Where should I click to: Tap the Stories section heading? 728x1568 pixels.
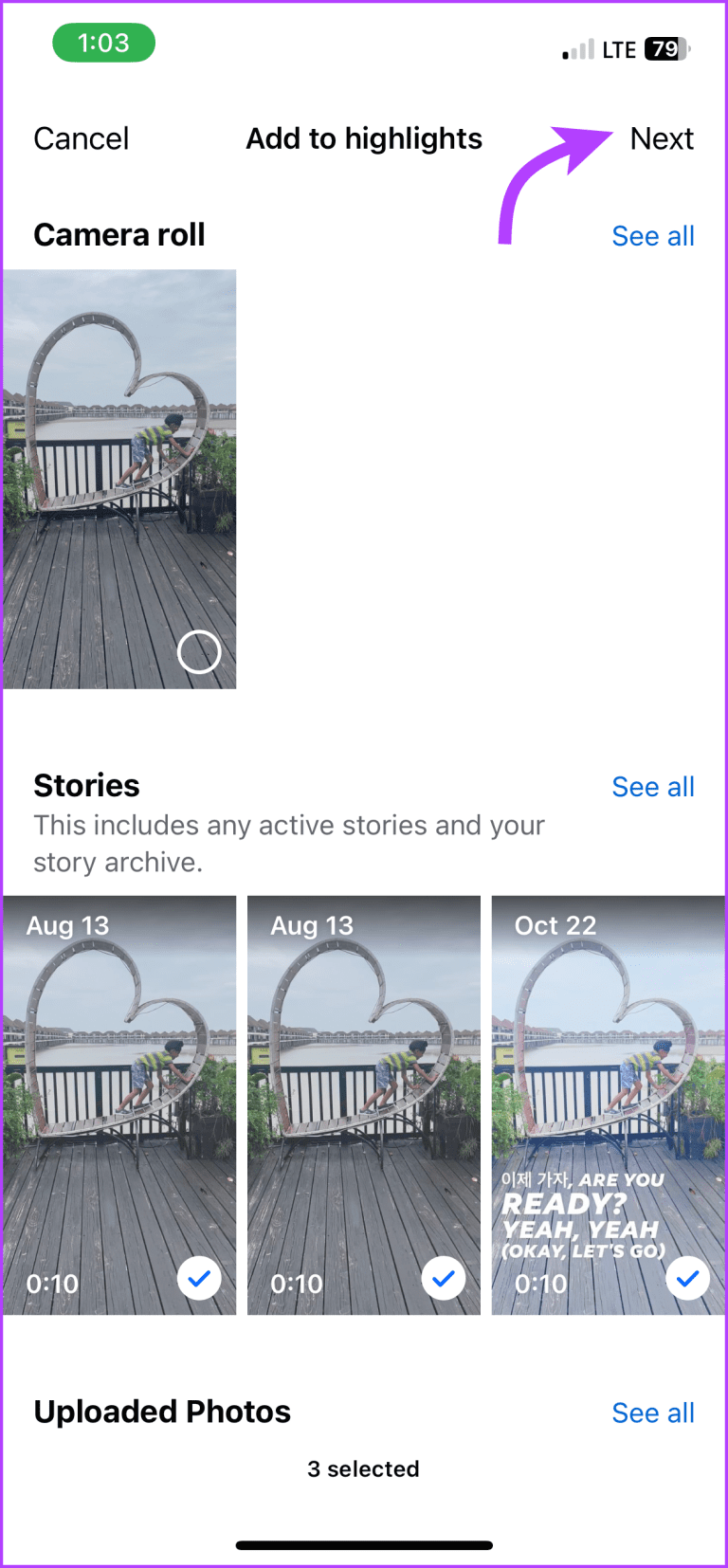pyautogui.click(x=86, y=785)
